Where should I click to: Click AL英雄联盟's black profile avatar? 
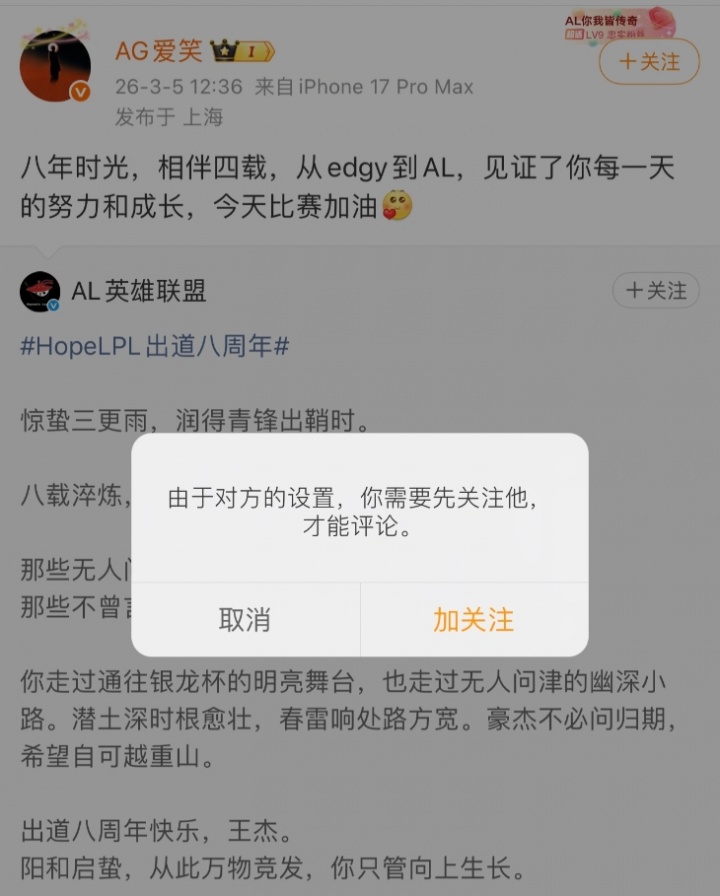tap(38, 290)
